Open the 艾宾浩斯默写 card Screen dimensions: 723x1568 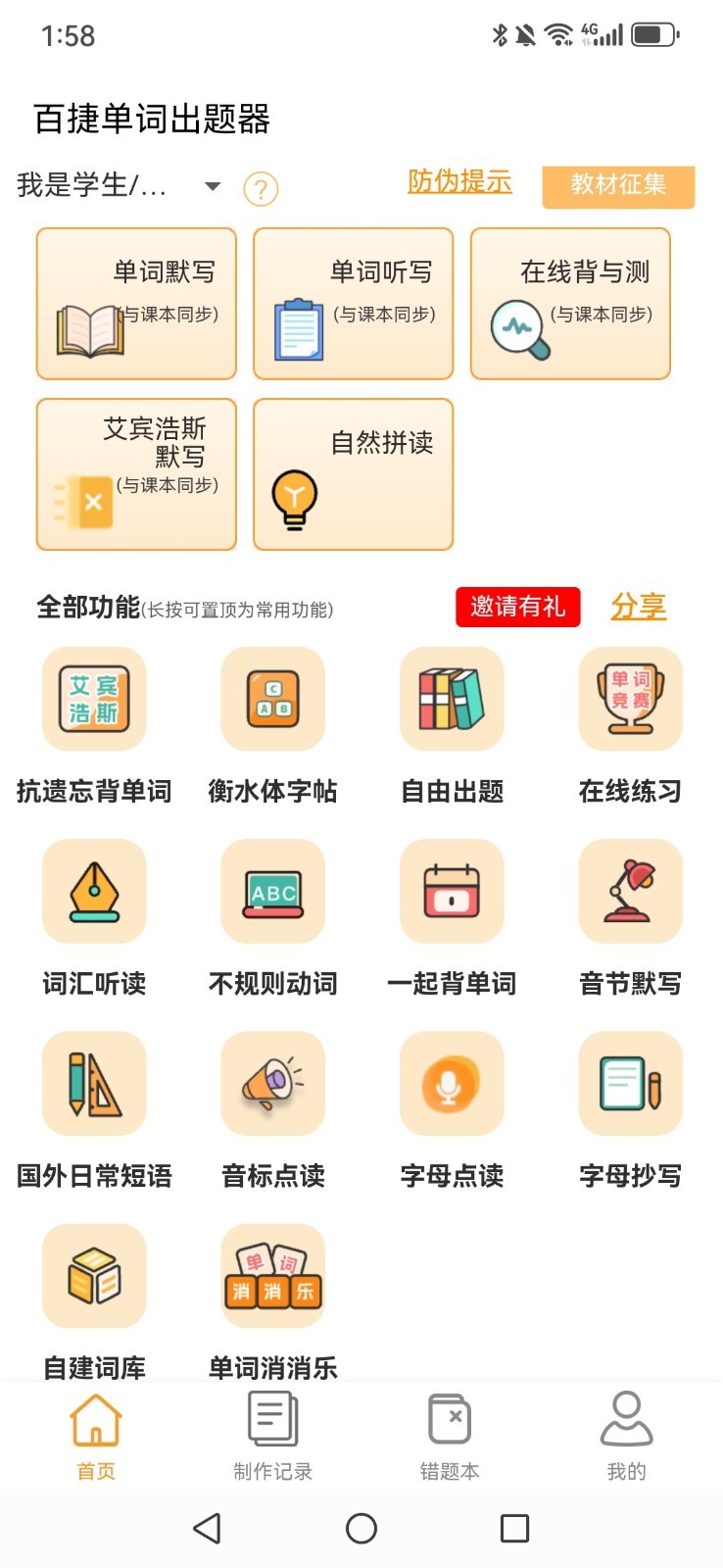click(137, 474)
